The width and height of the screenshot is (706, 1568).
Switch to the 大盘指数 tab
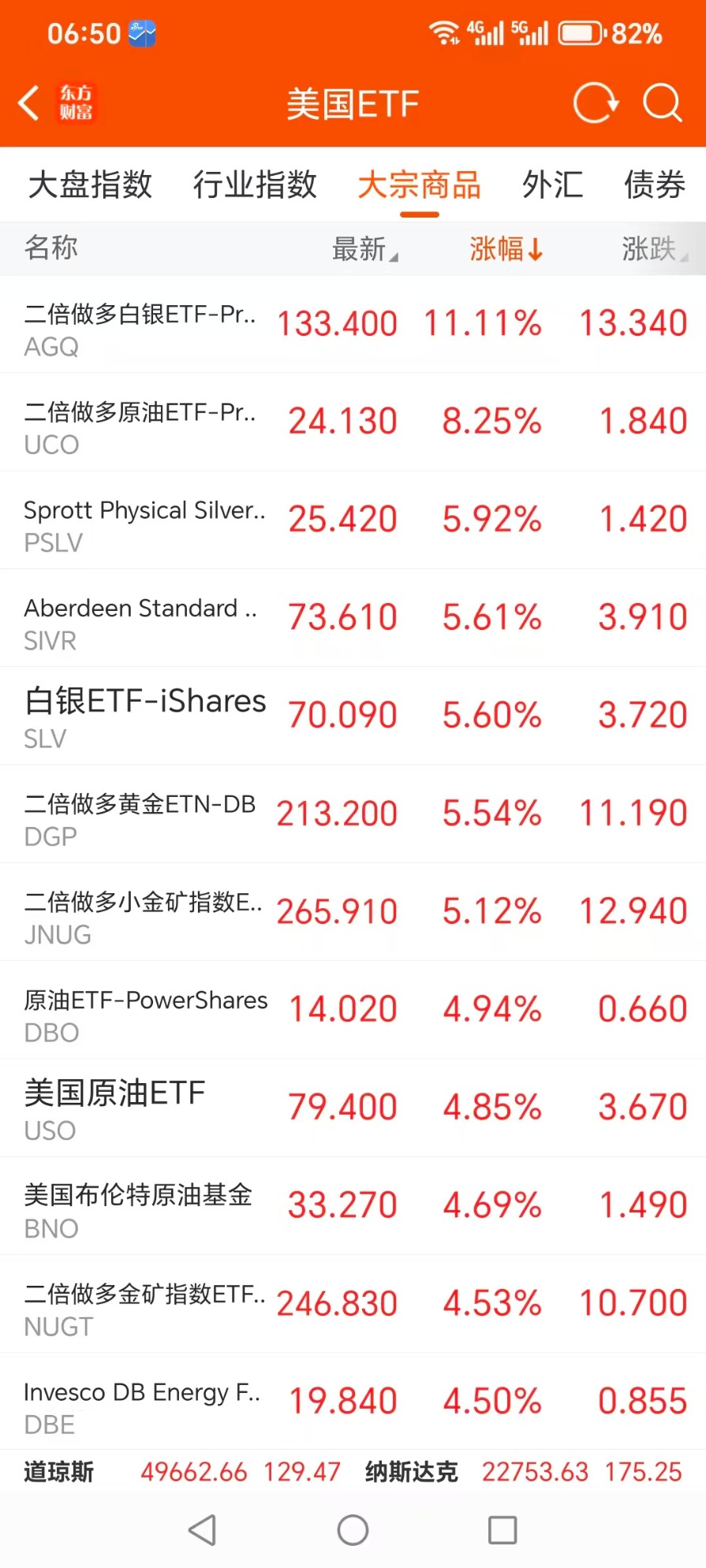click(x=90, y=185)
